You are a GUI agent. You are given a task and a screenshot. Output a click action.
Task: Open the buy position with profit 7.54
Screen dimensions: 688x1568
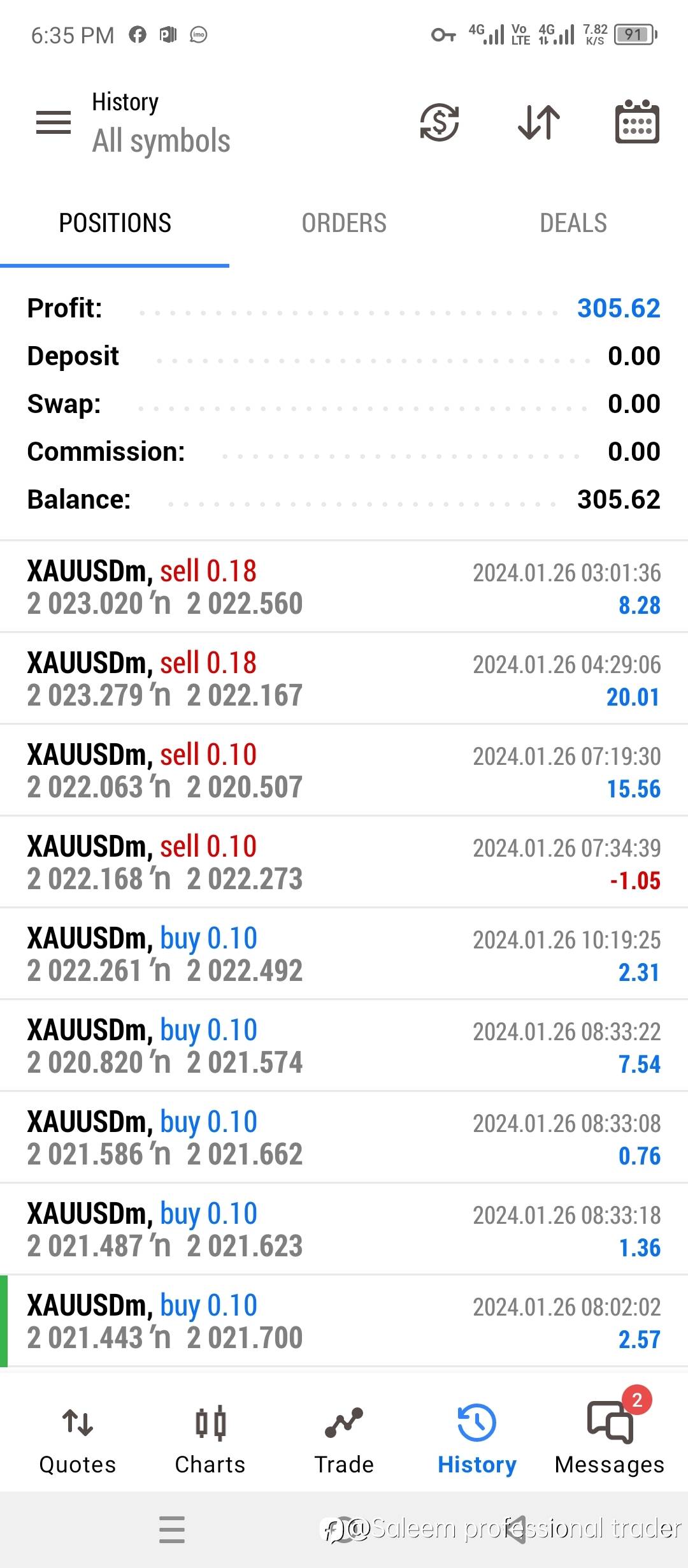(344, 1046)
